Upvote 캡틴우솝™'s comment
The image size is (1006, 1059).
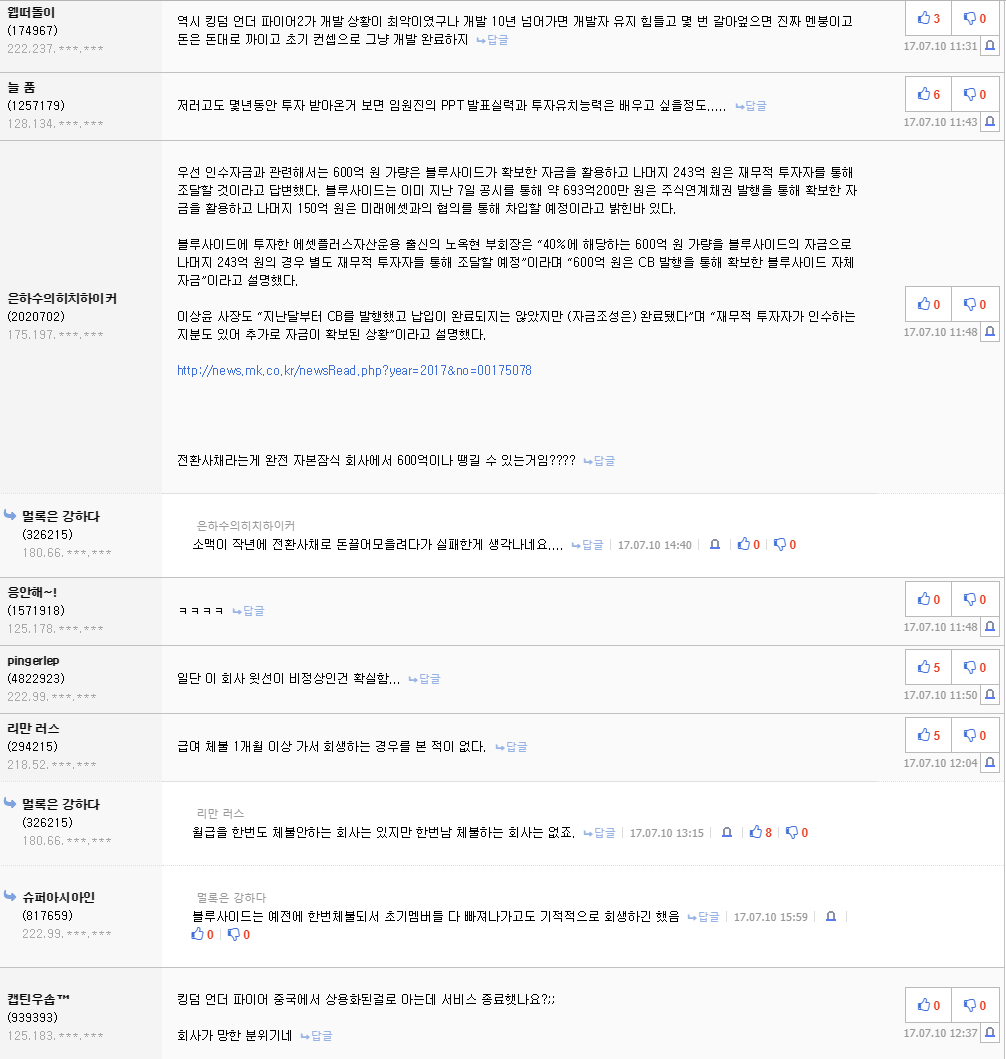[x=928, y=1005]
